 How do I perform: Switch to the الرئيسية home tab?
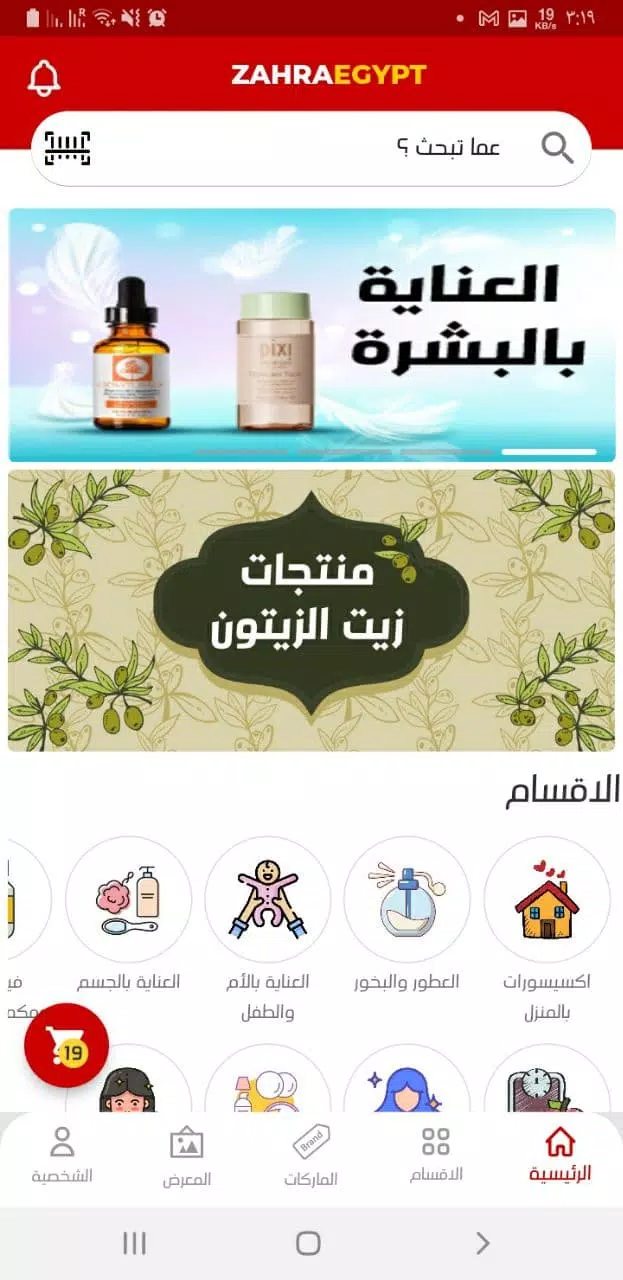pos(560,1155)
